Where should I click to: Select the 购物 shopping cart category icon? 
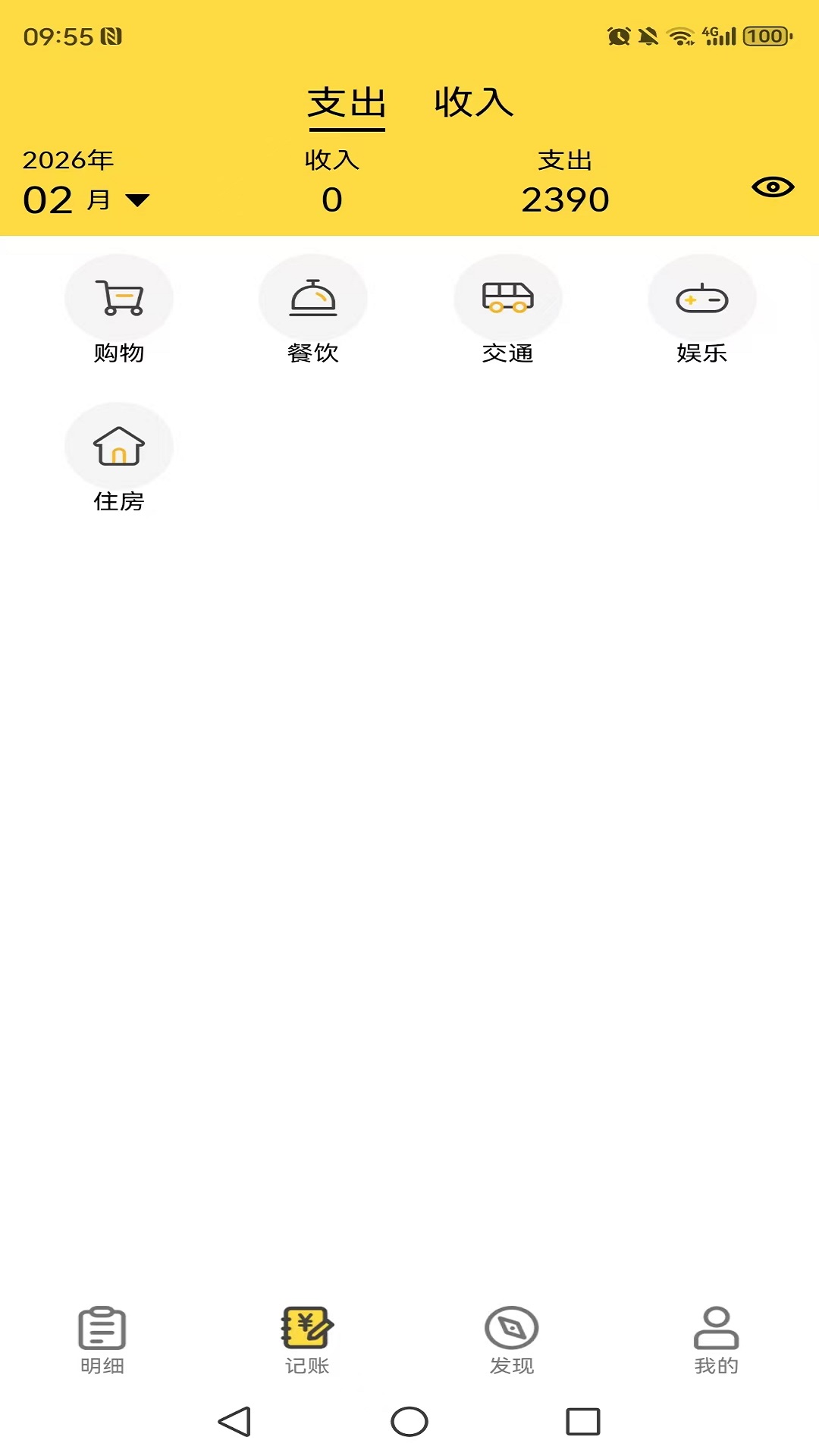point(119,297)
